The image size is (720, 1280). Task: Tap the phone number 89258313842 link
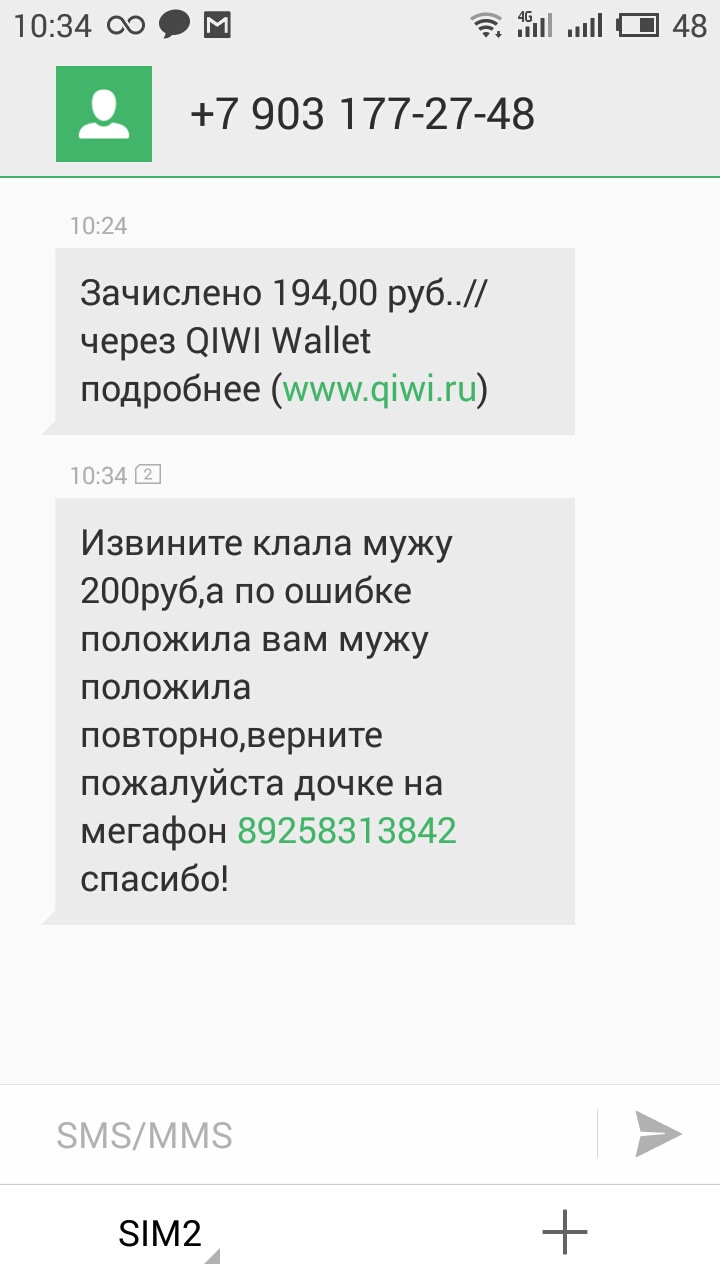click(x=346, y=830)
